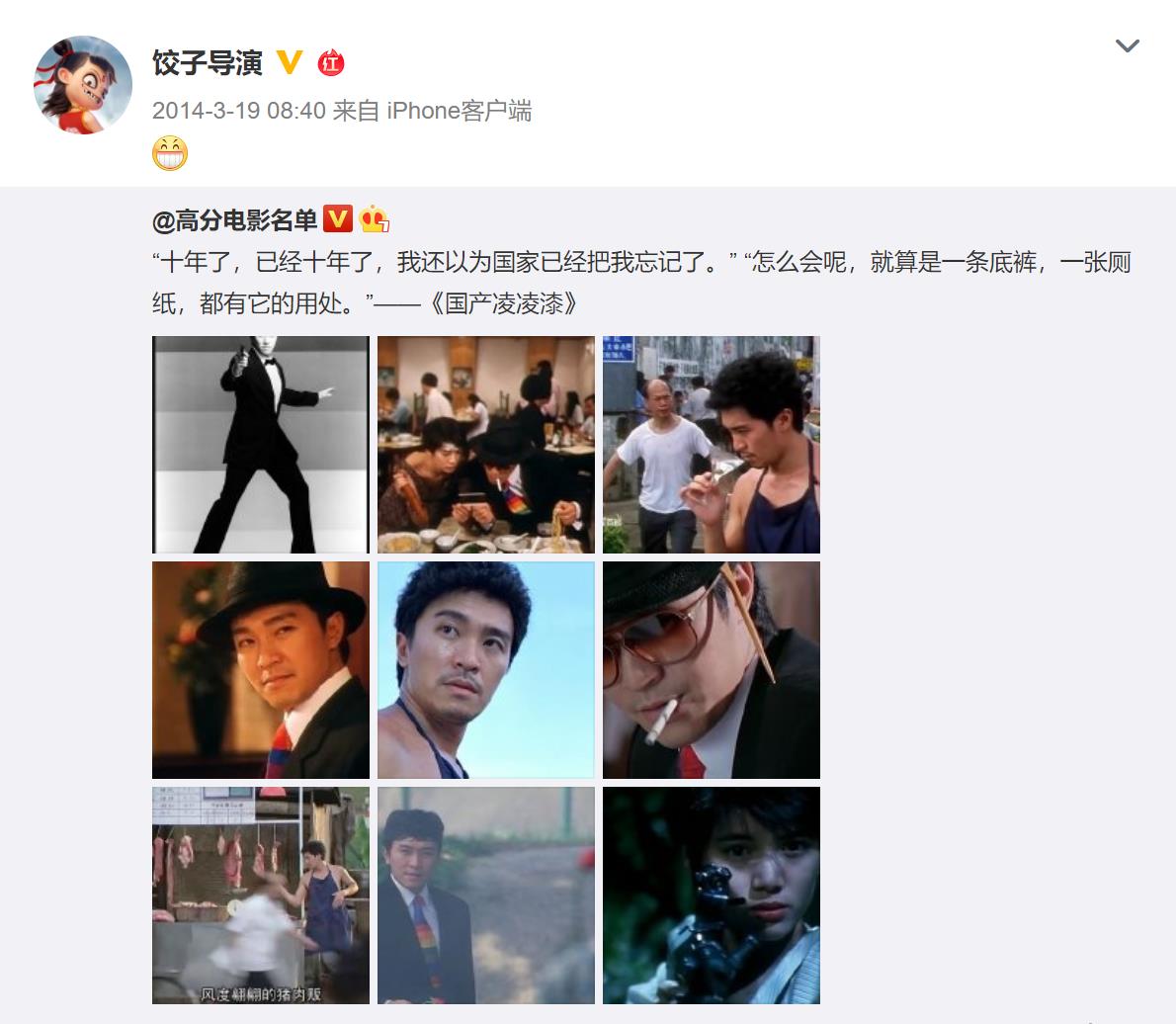The height and width of the screenshot is (1024, 1176).
Task: Open the blue-sky portrait photo
Action: click(x=486, y=670)
